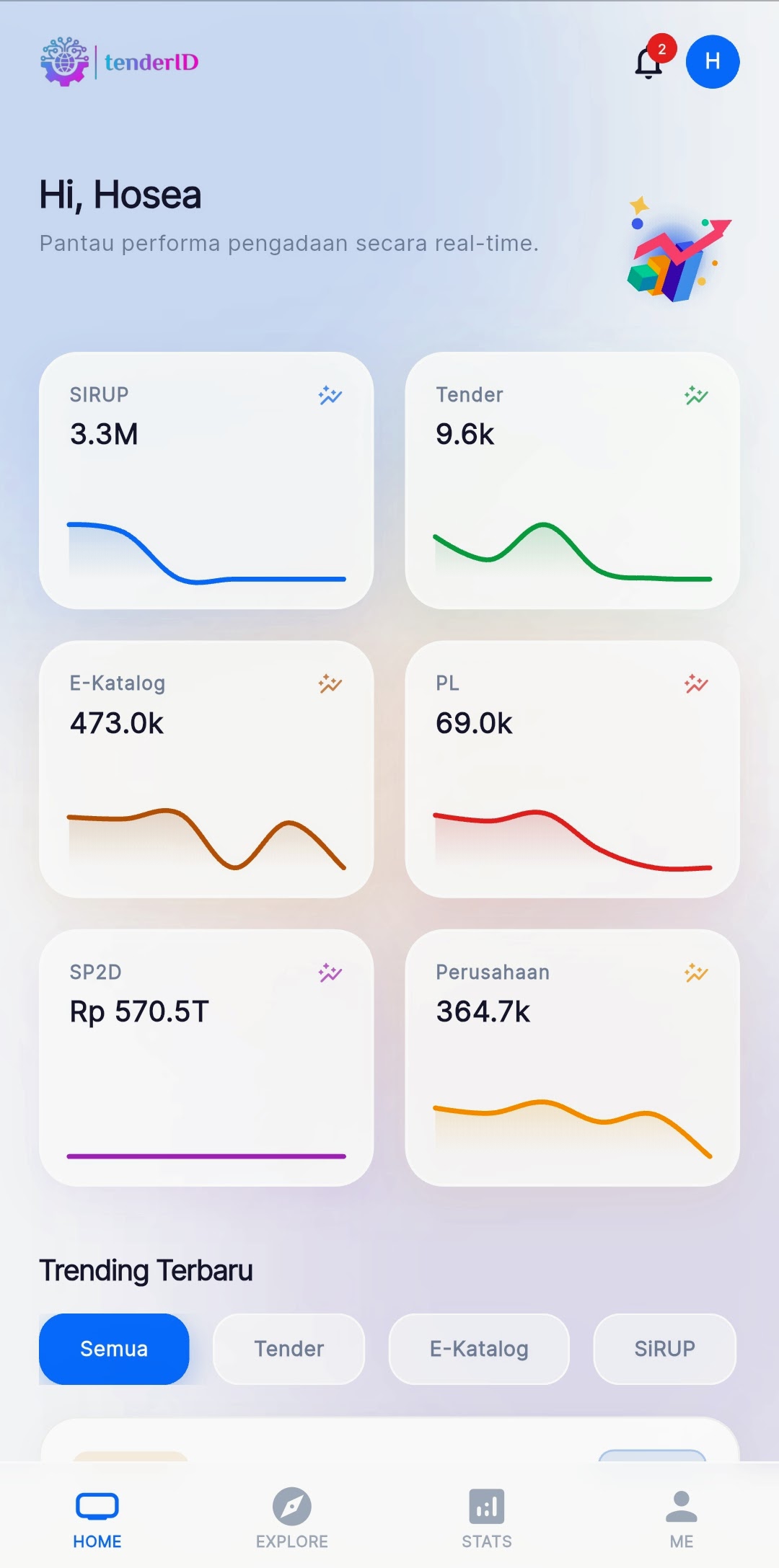The height and width of the screenshot is (1568, 779).
Task: Click the H avatar circle
Action: pyautogui.click(x=713, y=62)
